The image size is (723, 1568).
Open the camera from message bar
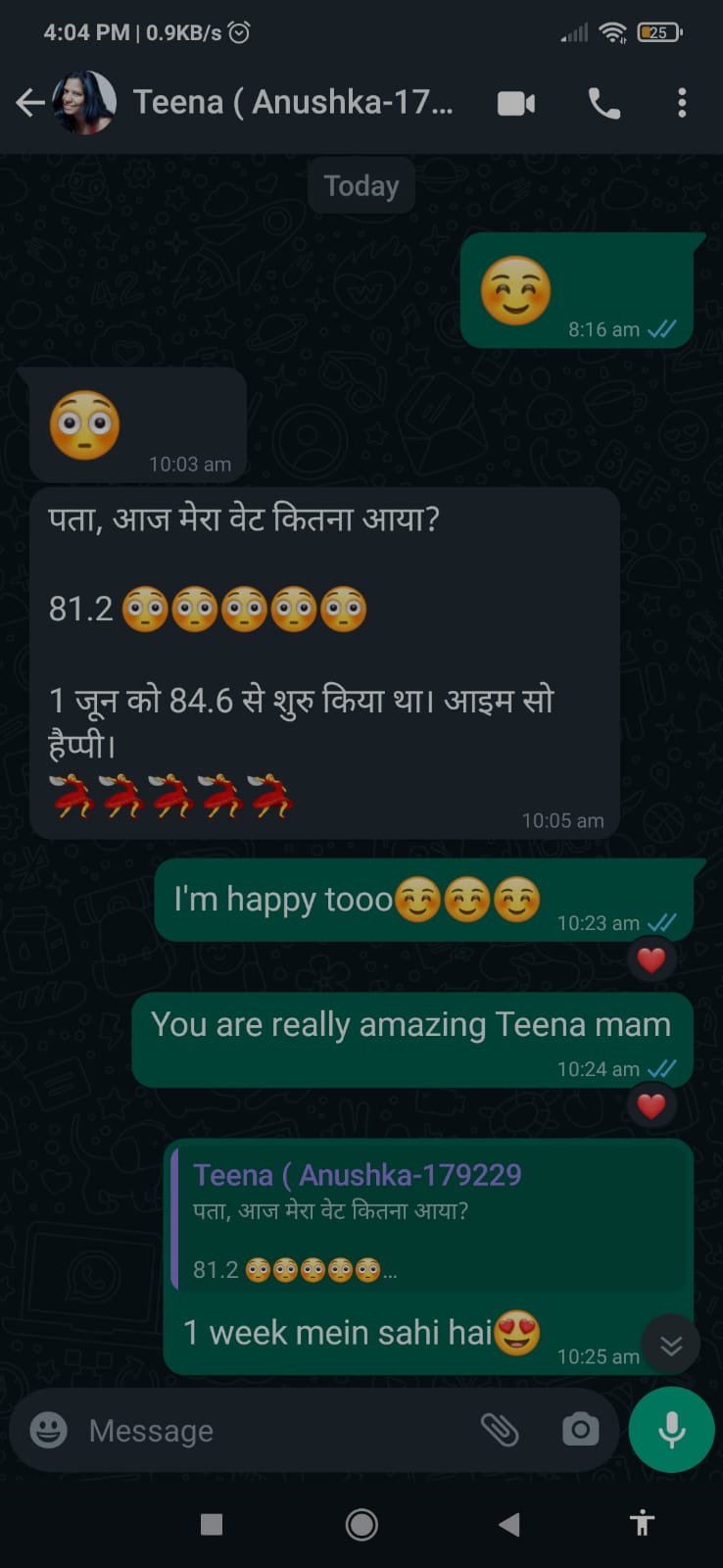pyautogui.click(x=580, y=1430)
